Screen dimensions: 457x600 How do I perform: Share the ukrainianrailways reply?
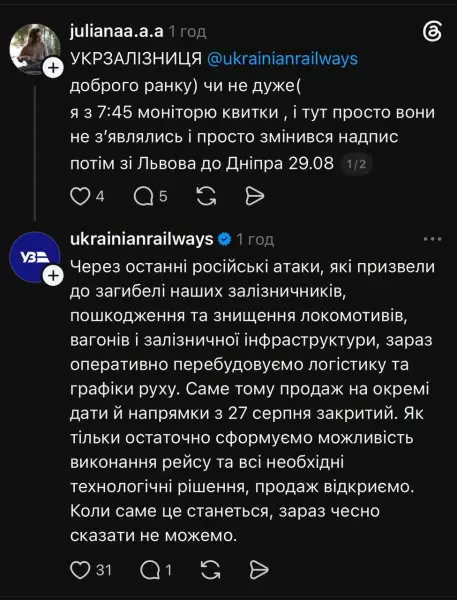click(259, 570)
